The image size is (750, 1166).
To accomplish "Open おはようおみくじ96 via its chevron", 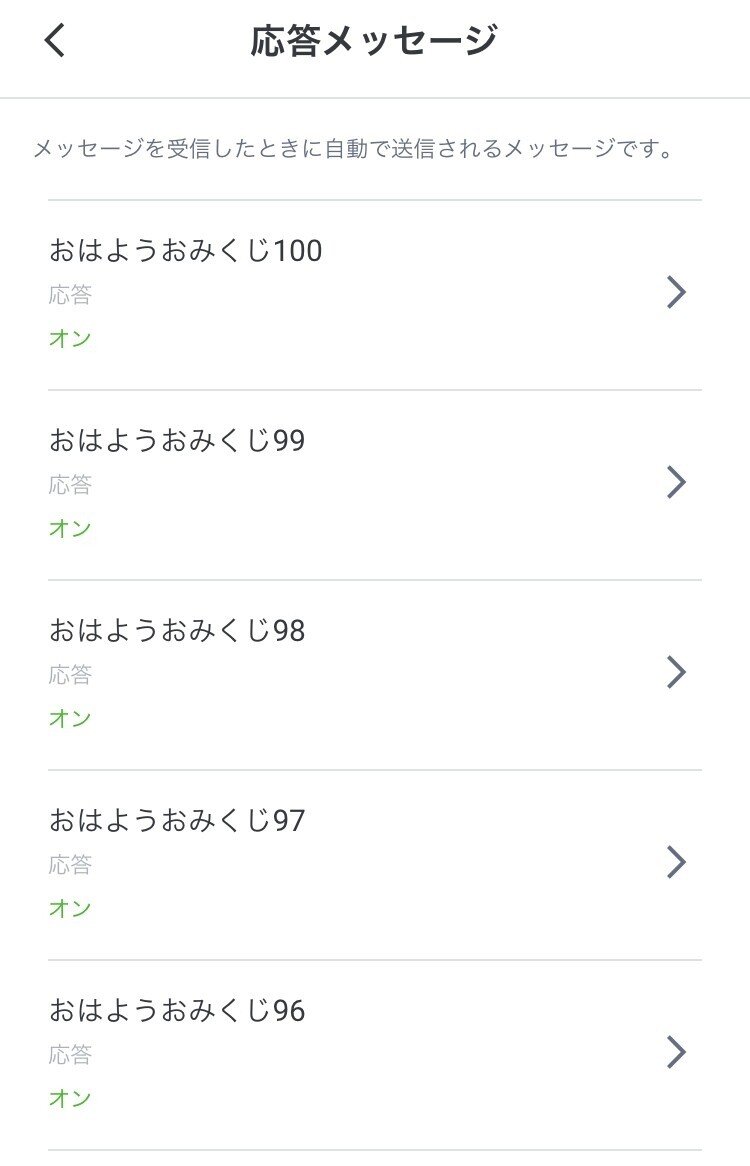I will point(678,1052).
